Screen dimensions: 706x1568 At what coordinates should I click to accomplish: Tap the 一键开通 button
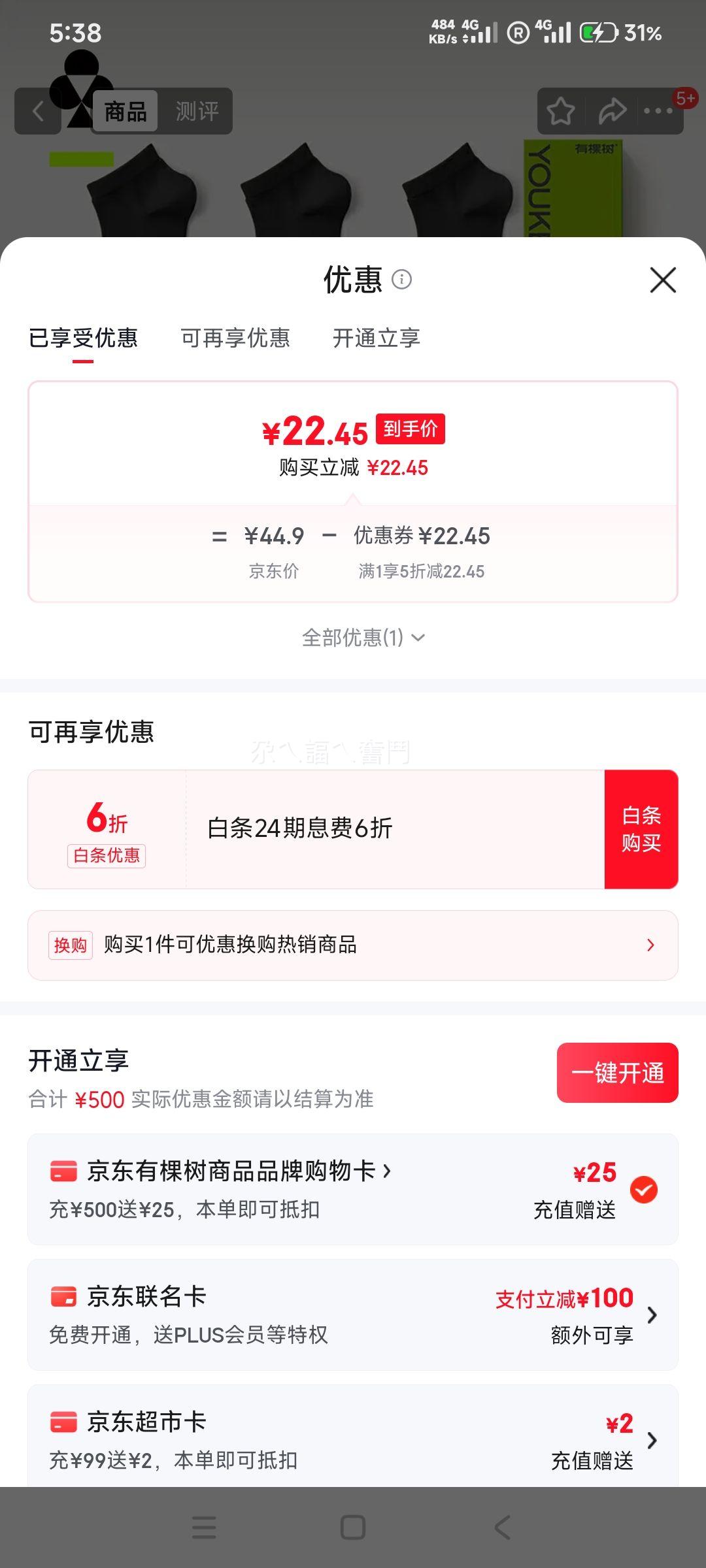[617, 1072]
